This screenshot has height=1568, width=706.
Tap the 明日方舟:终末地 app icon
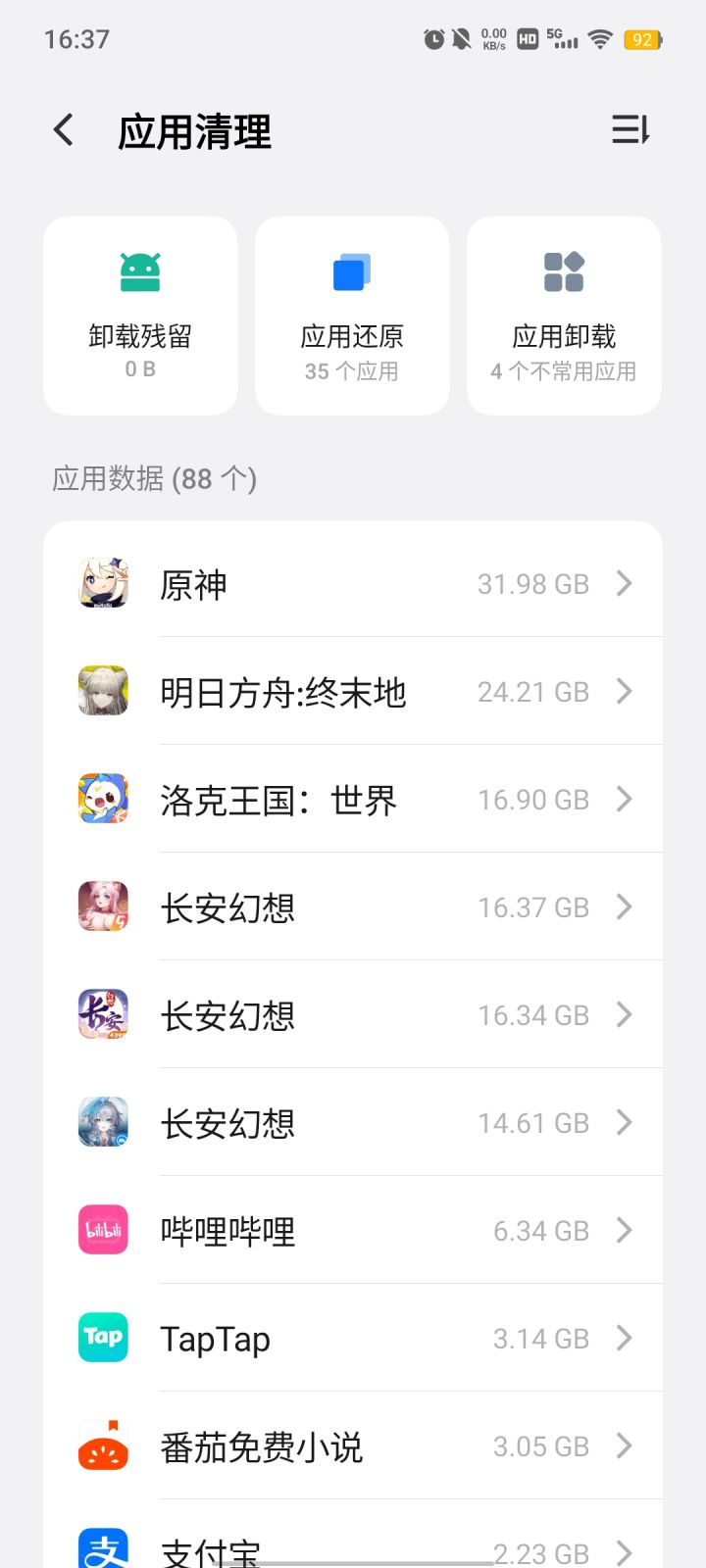pos(102,691)
